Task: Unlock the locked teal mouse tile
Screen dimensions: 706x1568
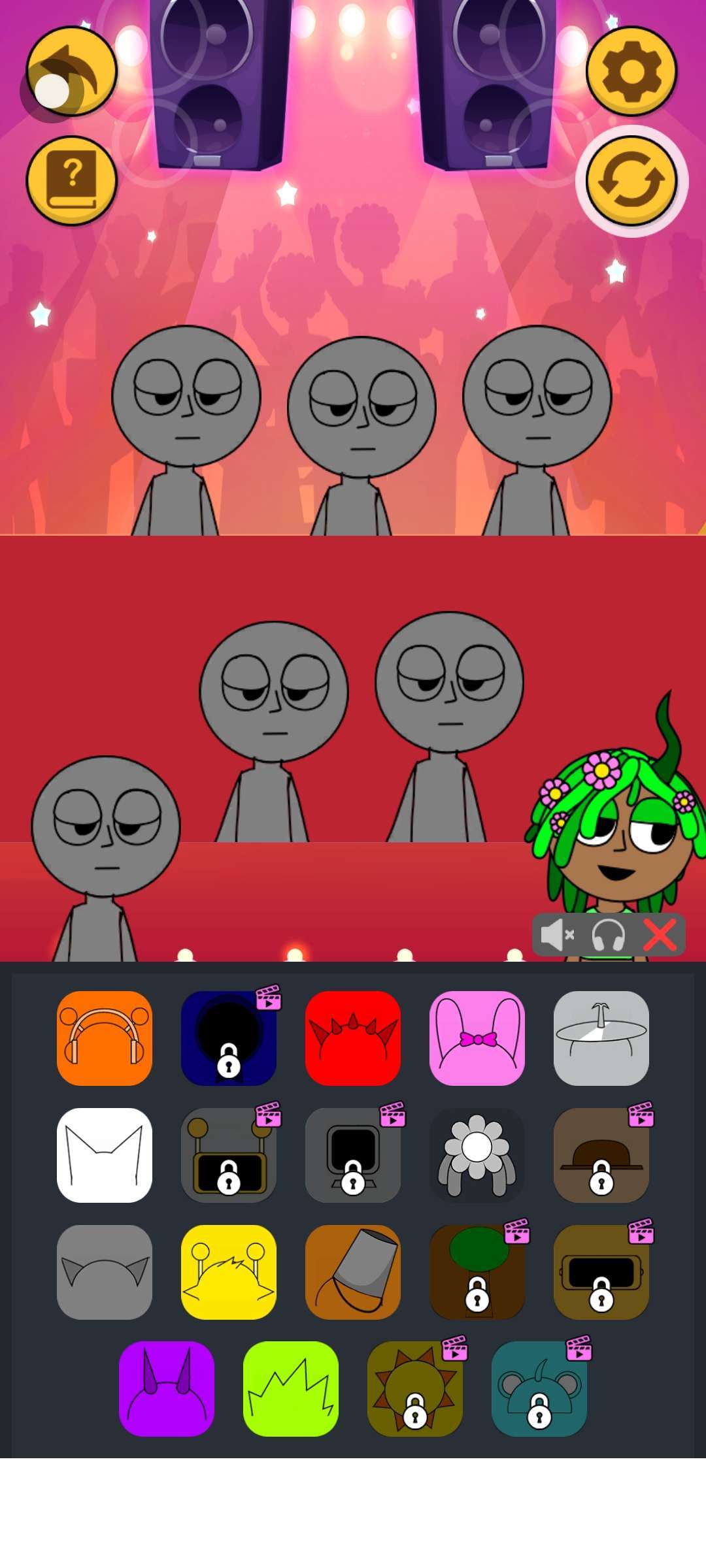Action: [x=539, y=1389]
